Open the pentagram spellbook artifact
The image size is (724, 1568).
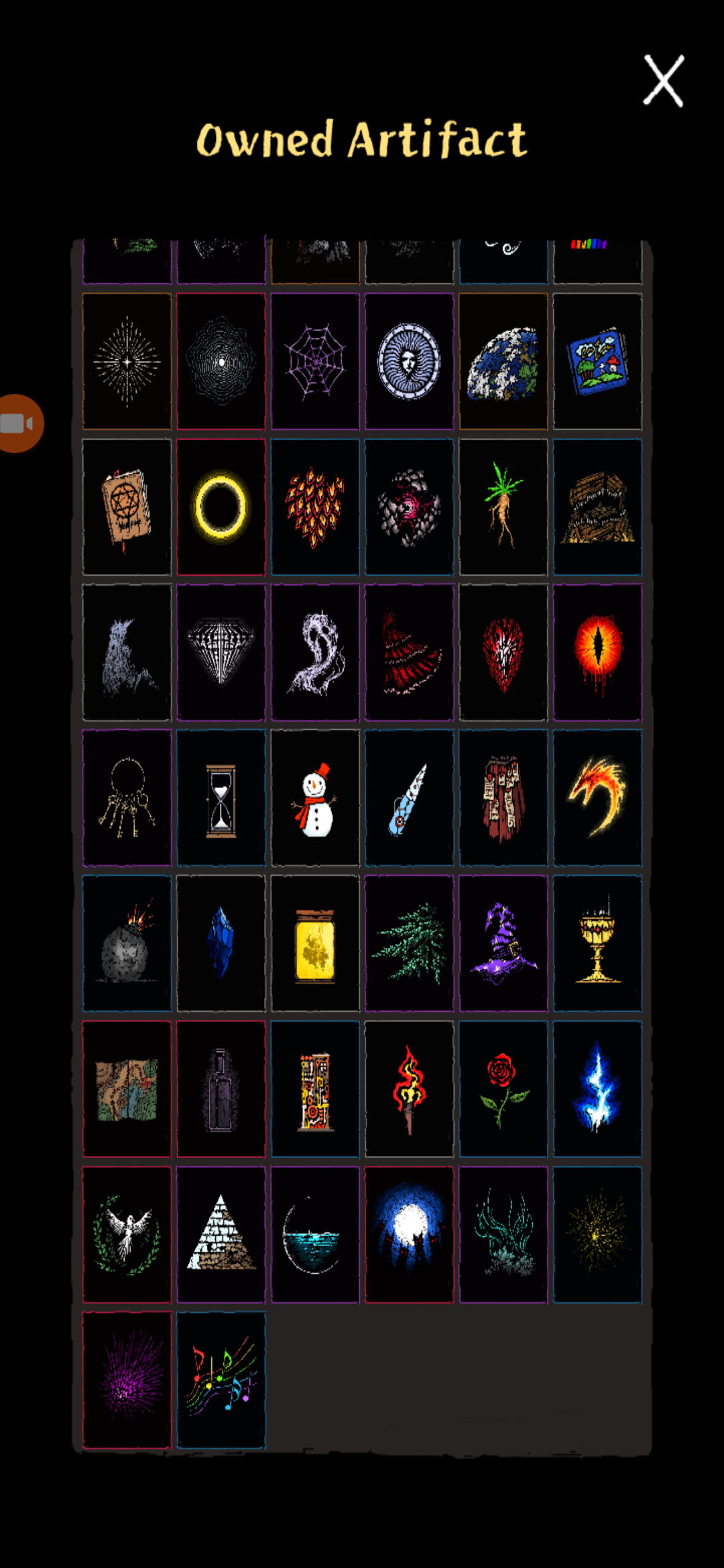click(x=127, y=507)
